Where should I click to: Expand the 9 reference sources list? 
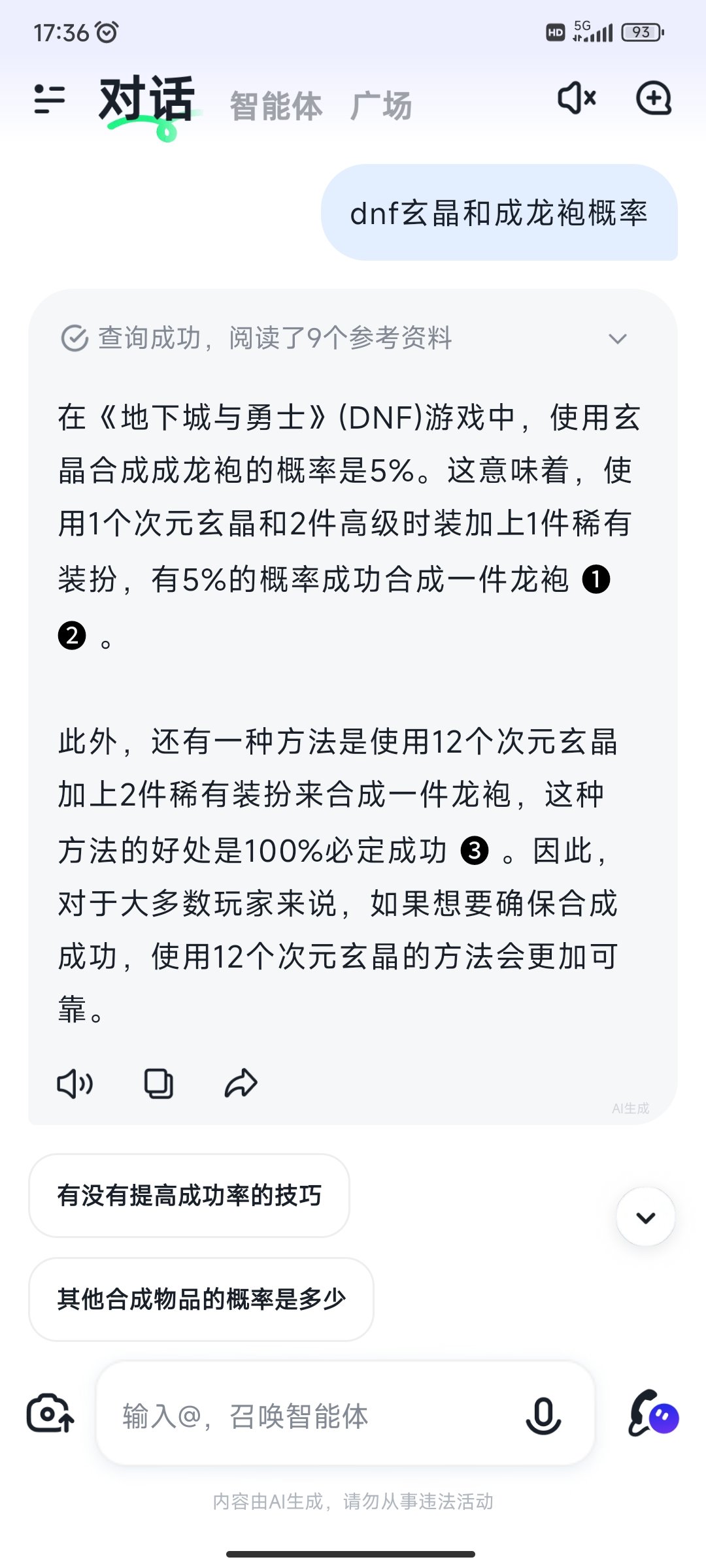[x=617, y=338]
